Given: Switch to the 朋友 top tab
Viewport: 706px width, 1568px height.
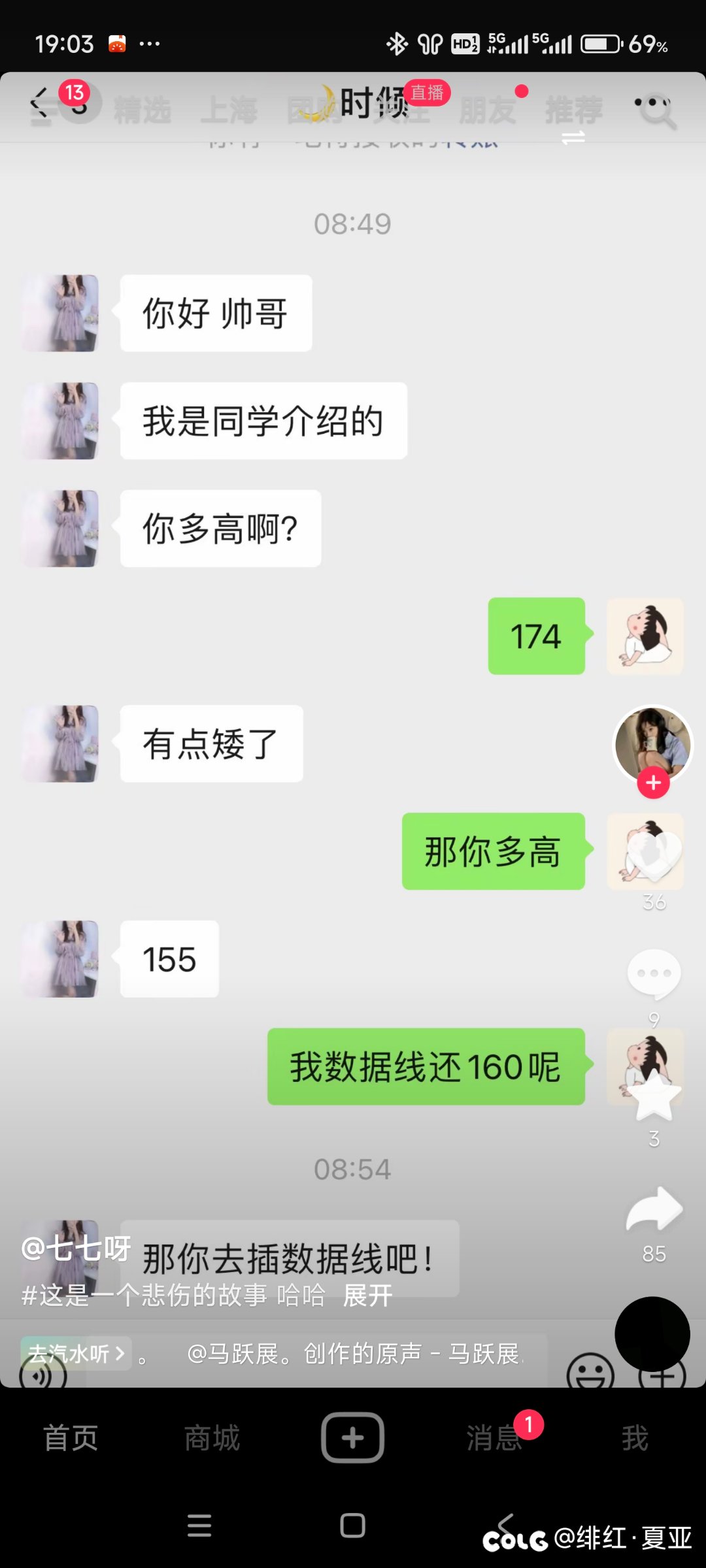Looking at the screenshot, I should pos(488,110).
